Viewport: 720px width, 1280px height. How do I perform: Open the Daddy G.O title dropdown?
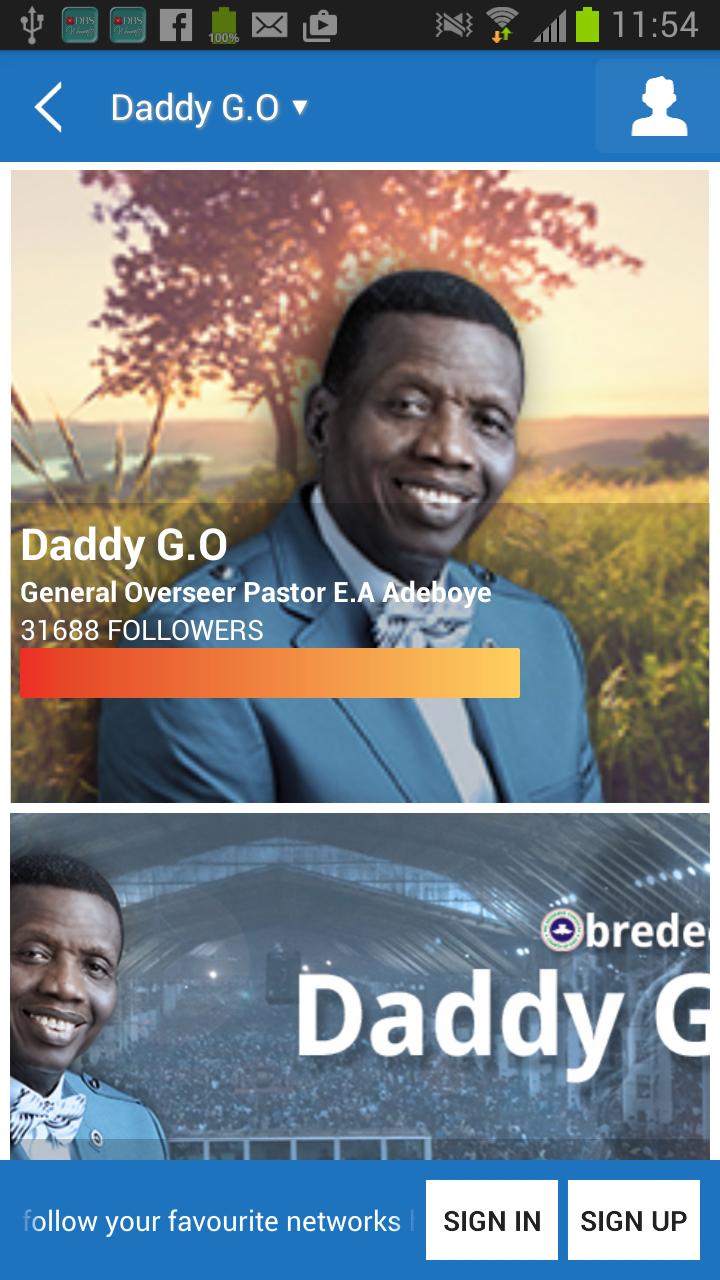(x=298, y=105)
